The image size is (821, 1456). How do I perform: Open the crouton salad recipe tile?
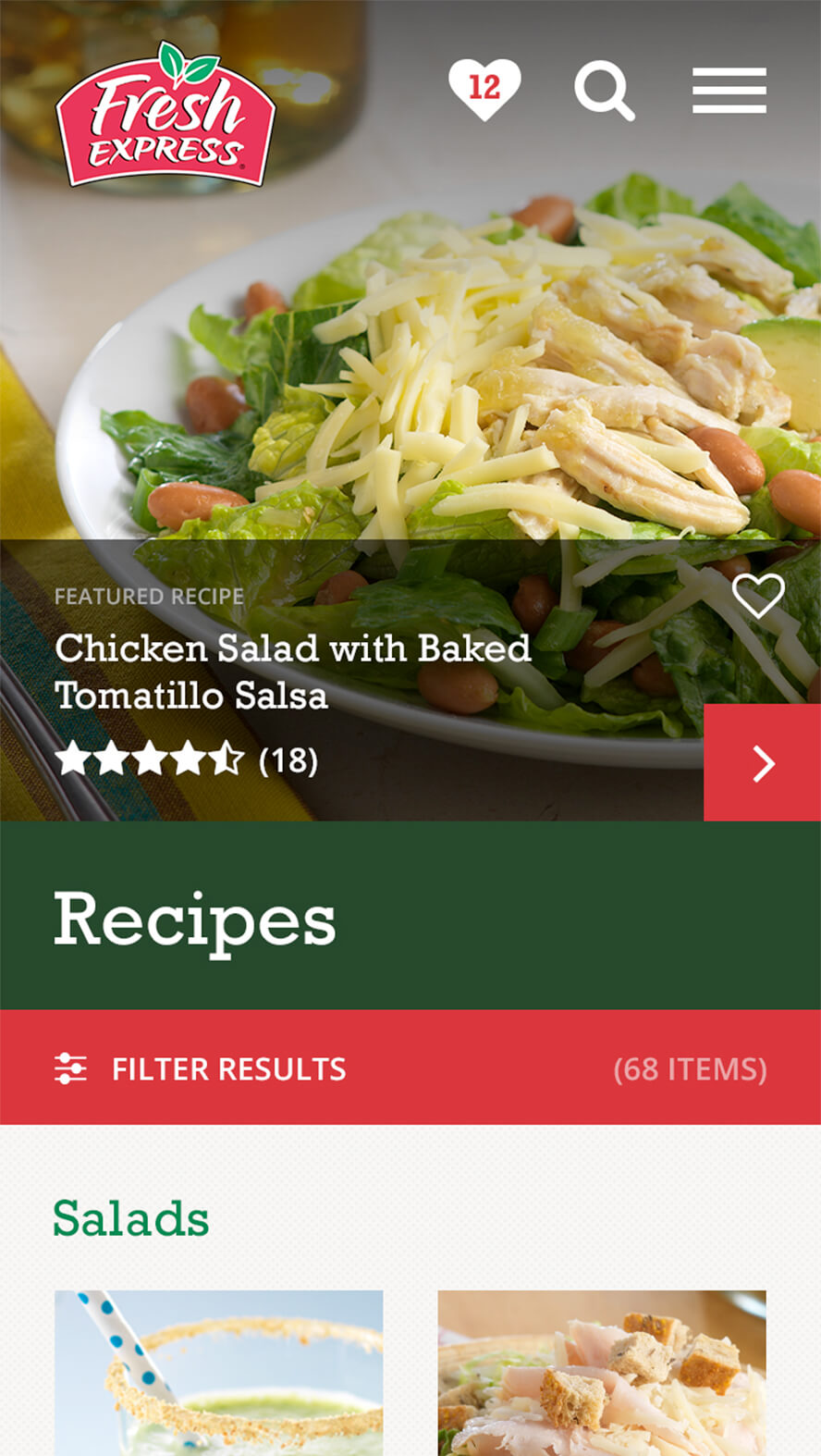602,1373
